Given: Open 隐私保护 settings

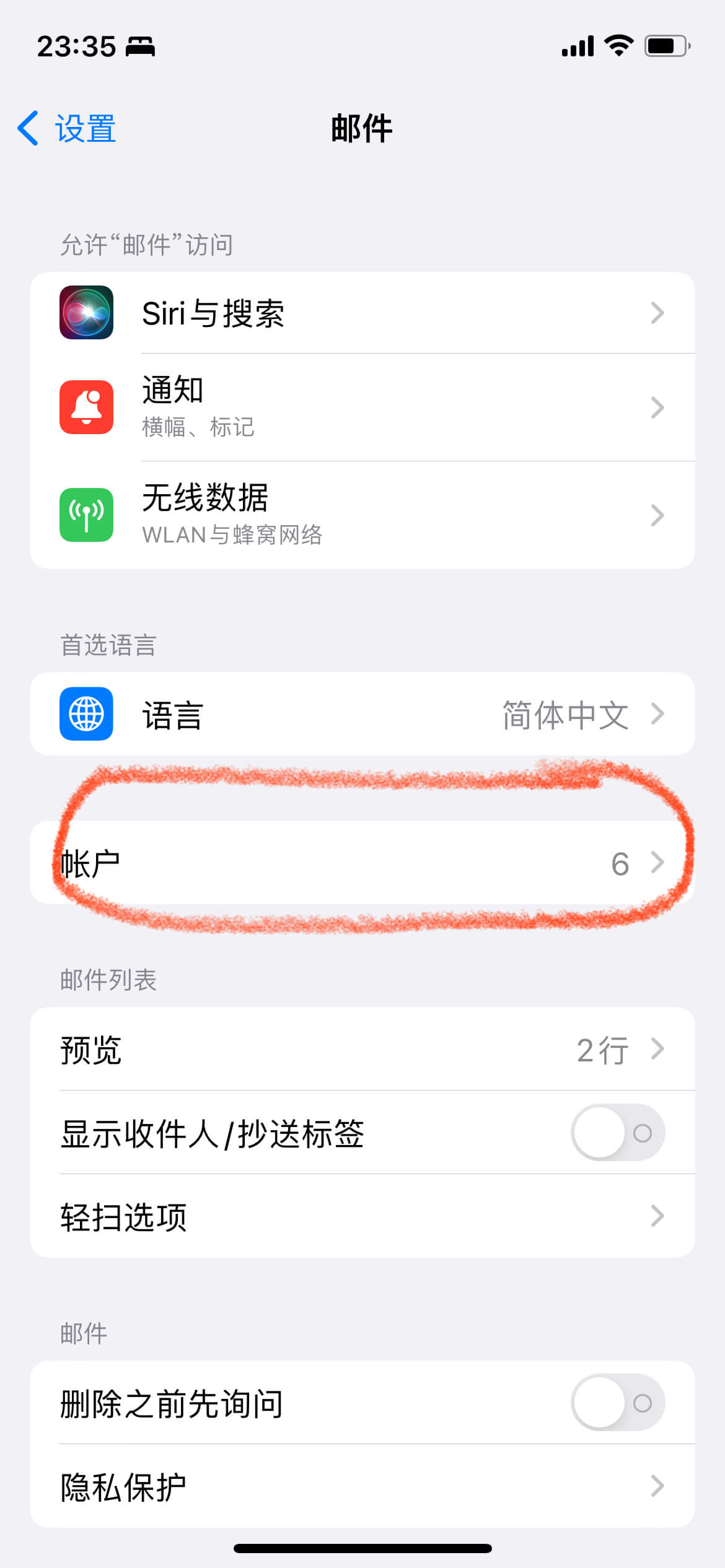Looking at the screenshot, I should 362,1486.
